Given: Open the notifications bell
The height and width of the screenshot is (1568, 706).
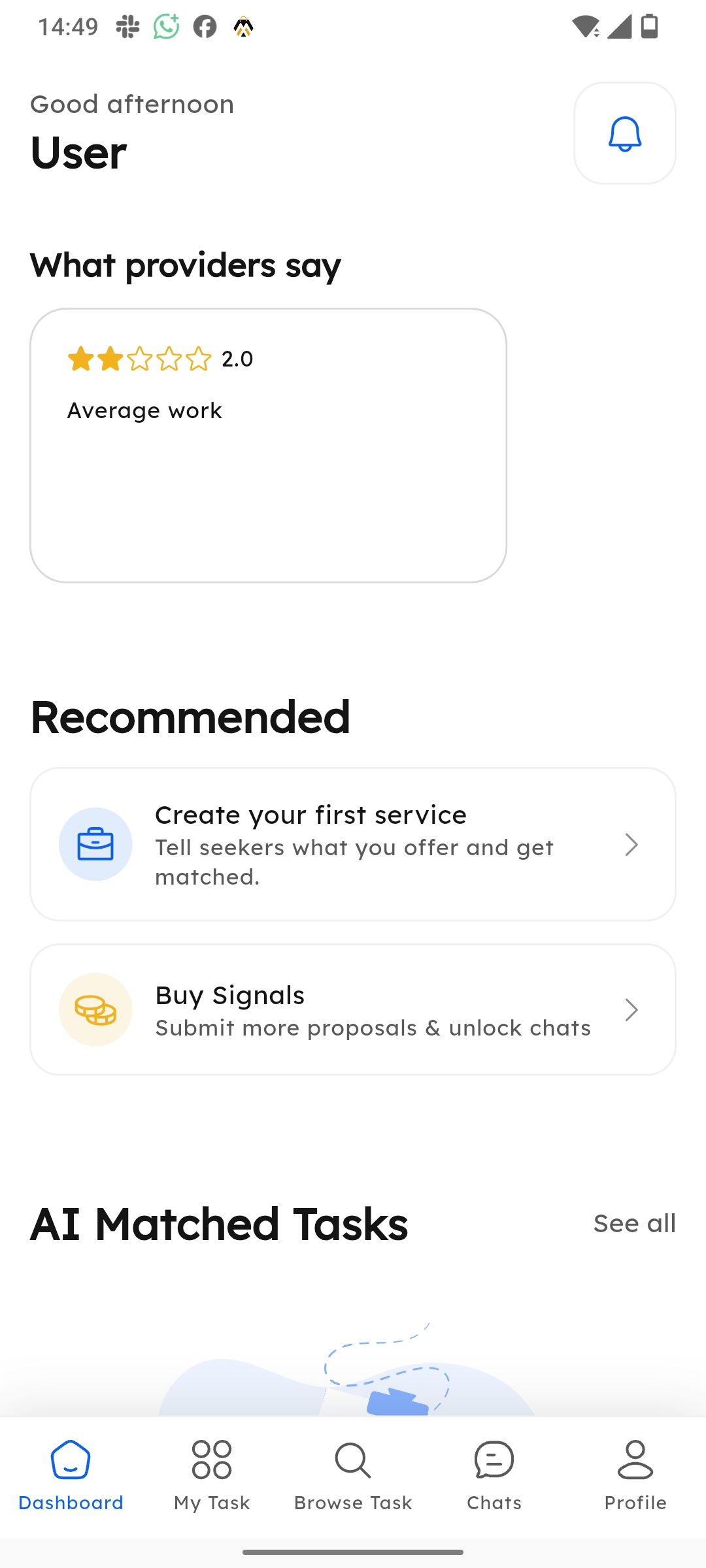Looking at the screenshot, I should (x=624, y=133).
